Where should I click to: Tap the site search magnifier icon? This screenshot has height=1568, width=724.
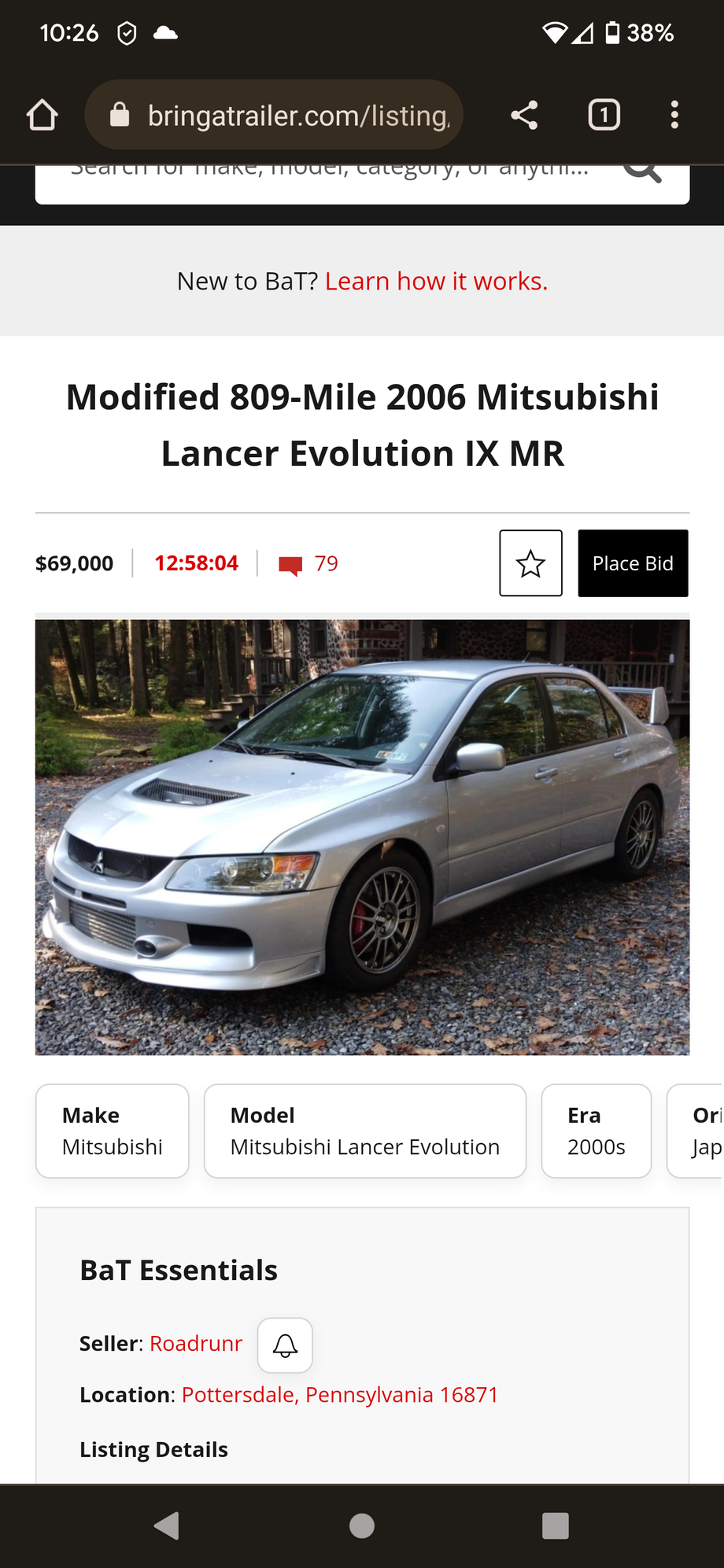point(642,172)
